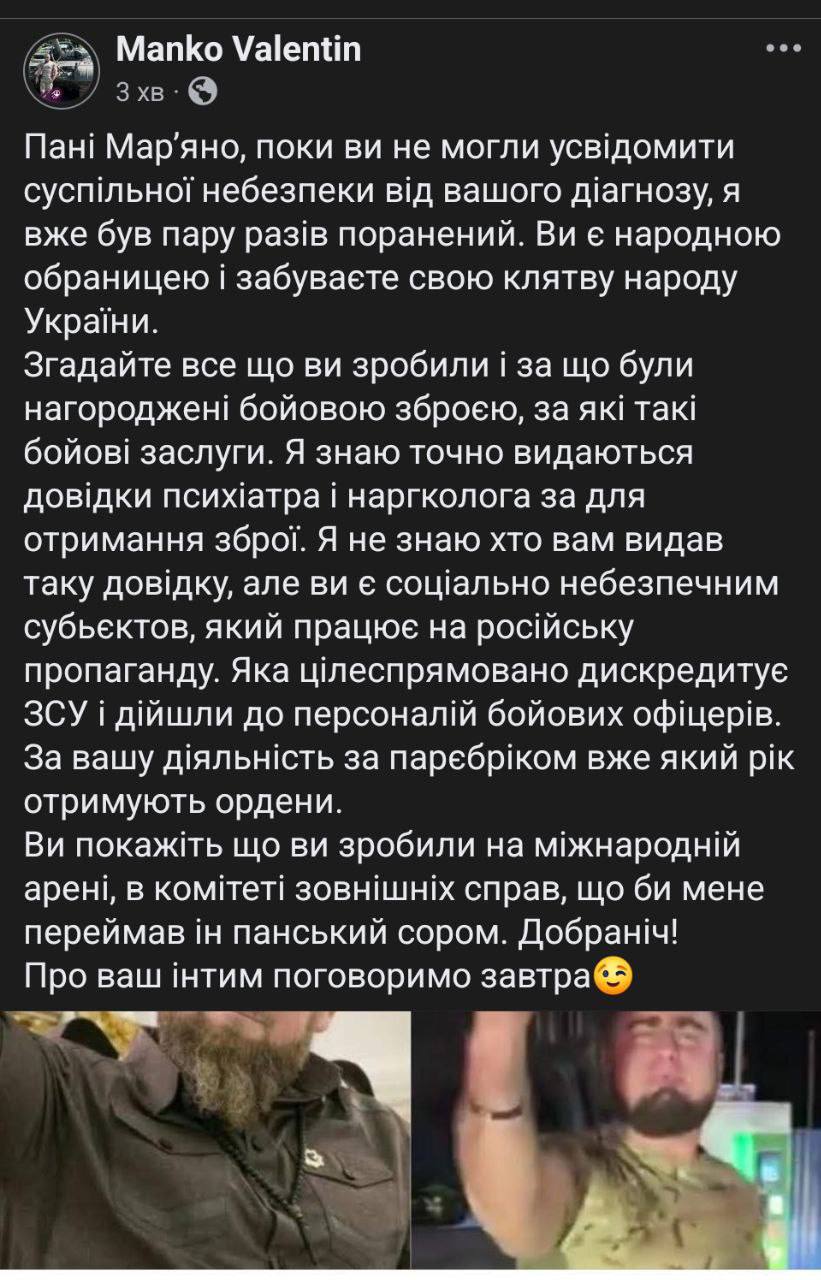Image resolution: width=821 pixels, height=1280 pixels.
Task: Open Manko Valentin's profile name link
Action: 238,49
